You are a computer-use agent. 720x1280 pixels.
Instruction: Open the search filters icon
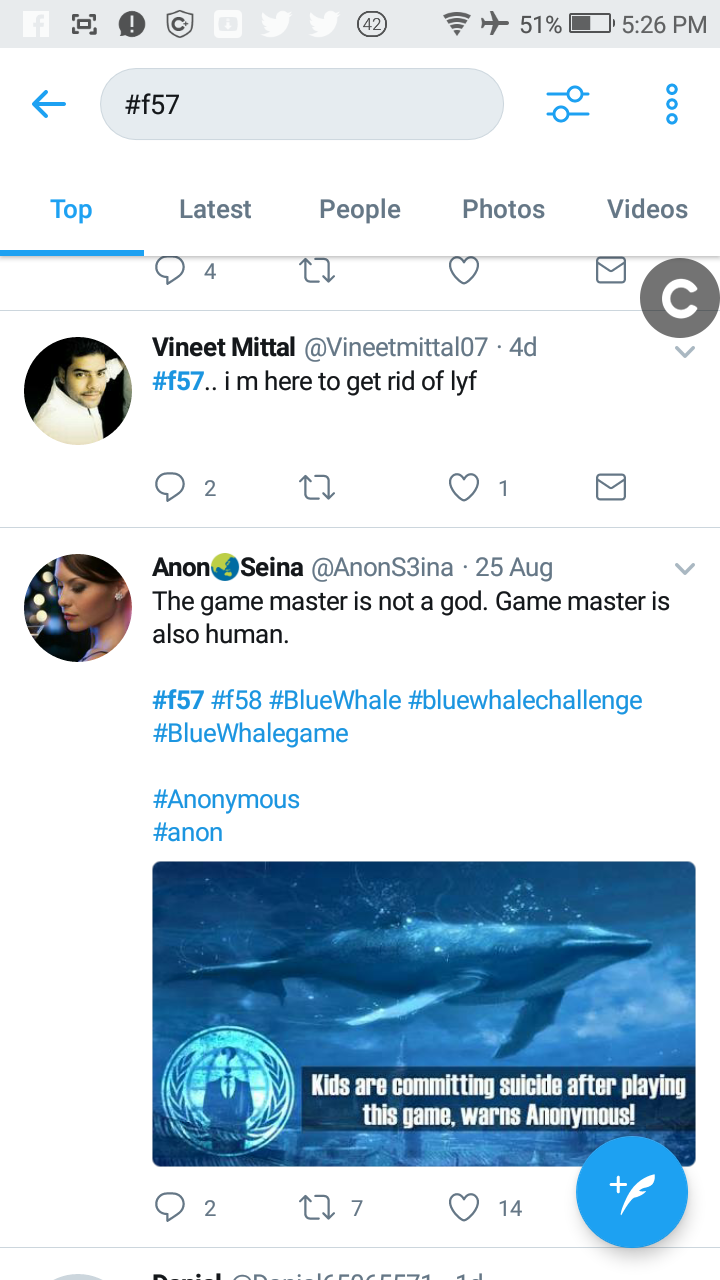point(568,102)
